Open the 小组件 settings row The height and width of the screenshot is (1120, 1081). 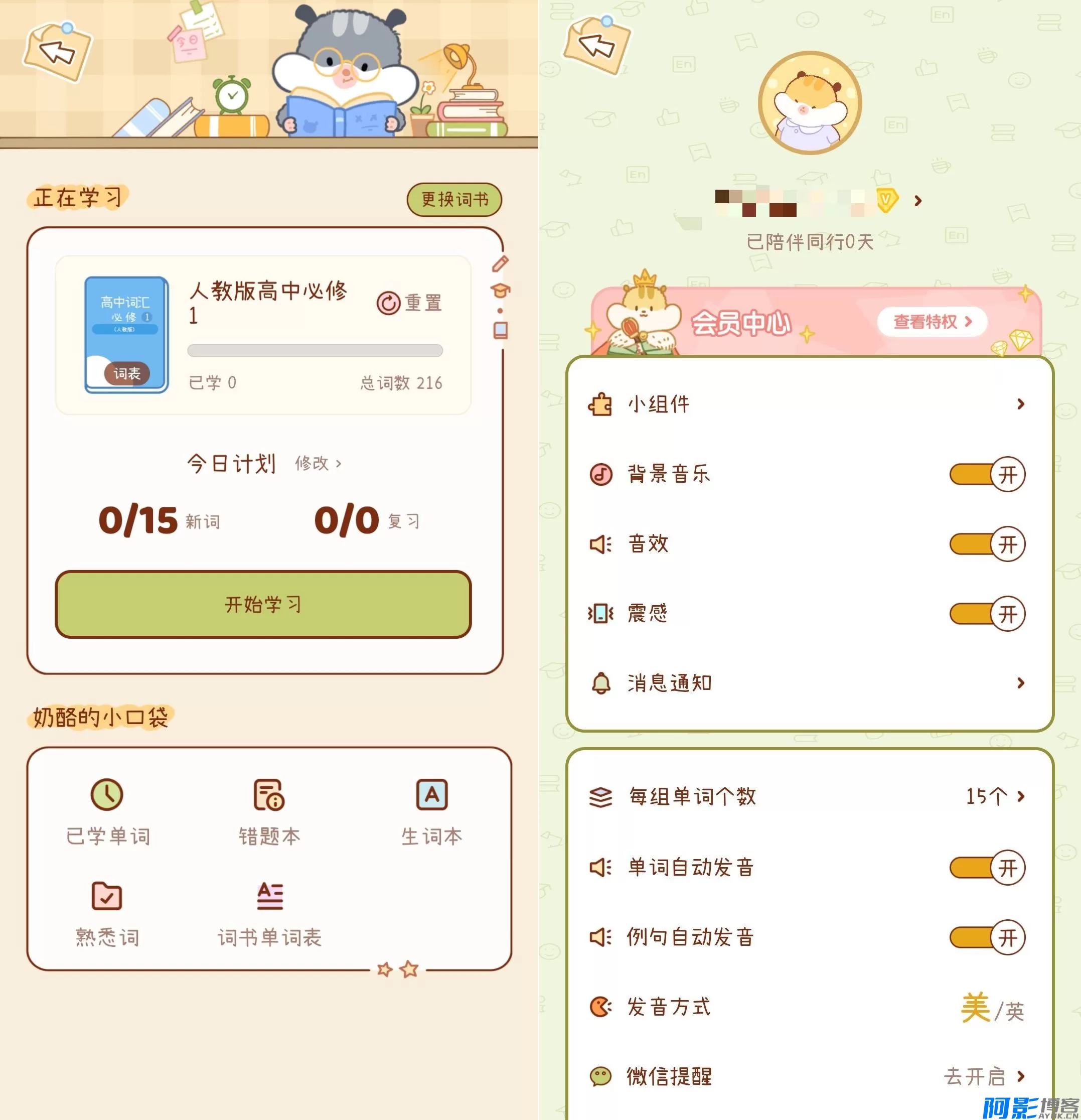[x=809, y=404]
